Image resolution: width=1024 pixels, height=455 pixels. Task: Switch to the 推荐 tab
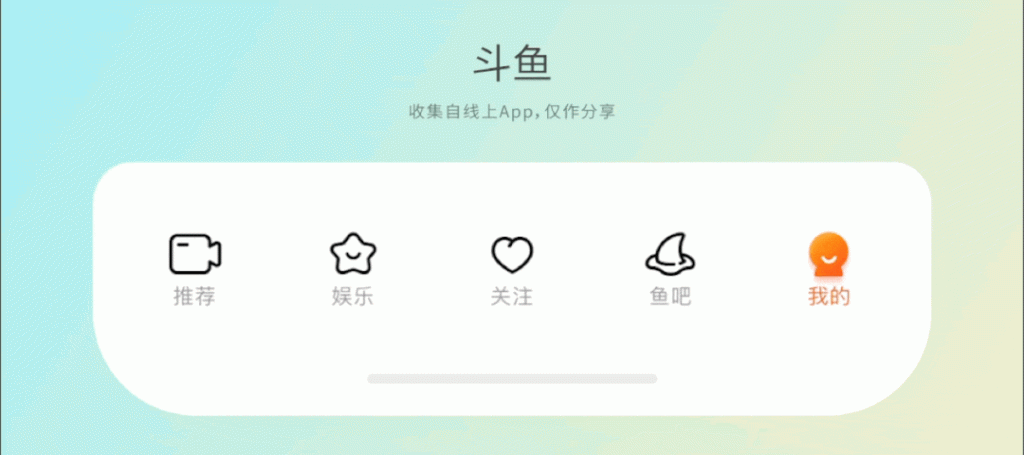(194, 268)
